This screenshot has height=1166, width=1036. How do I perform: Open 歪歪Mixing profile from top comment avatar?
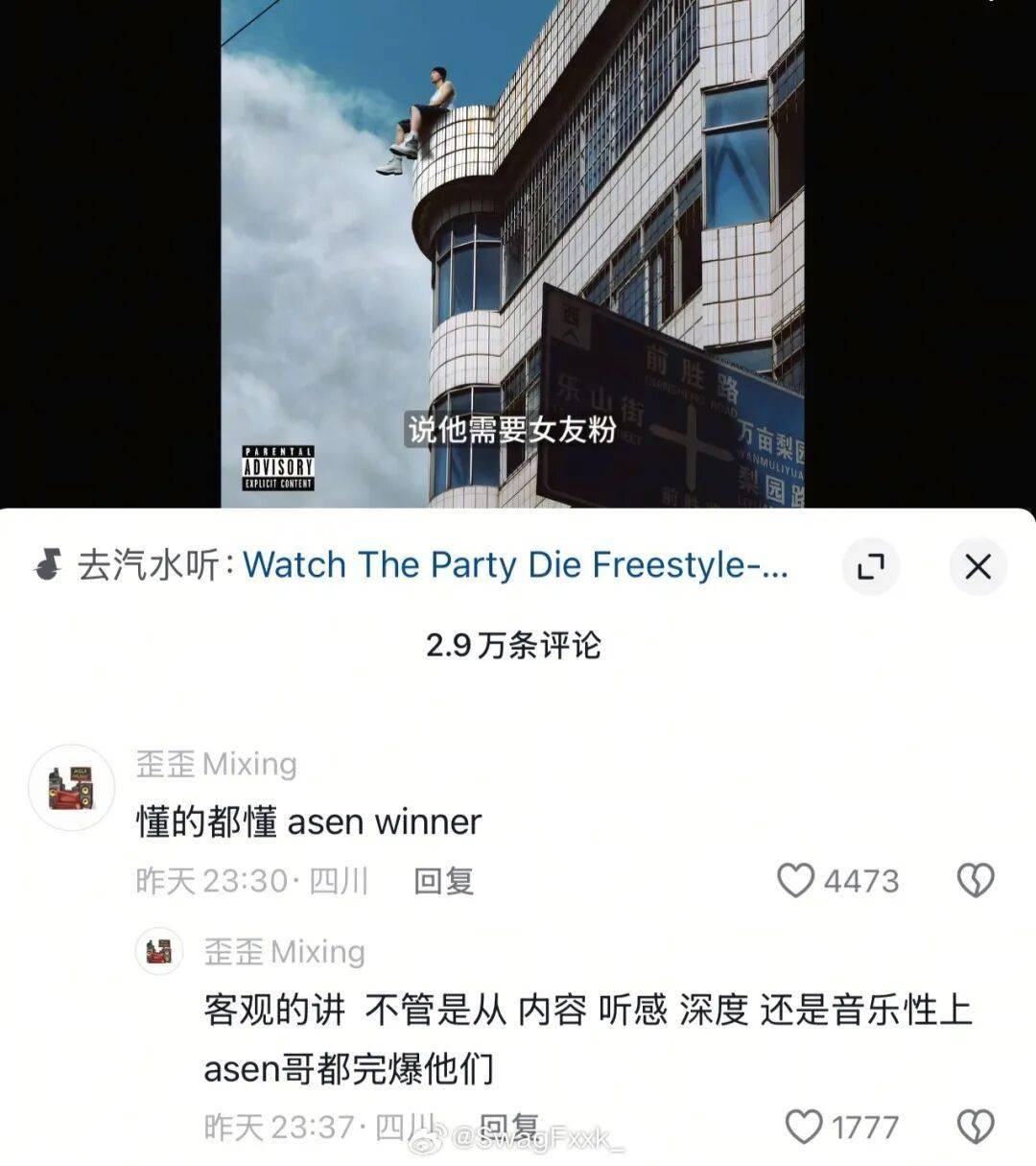(71, 788)
